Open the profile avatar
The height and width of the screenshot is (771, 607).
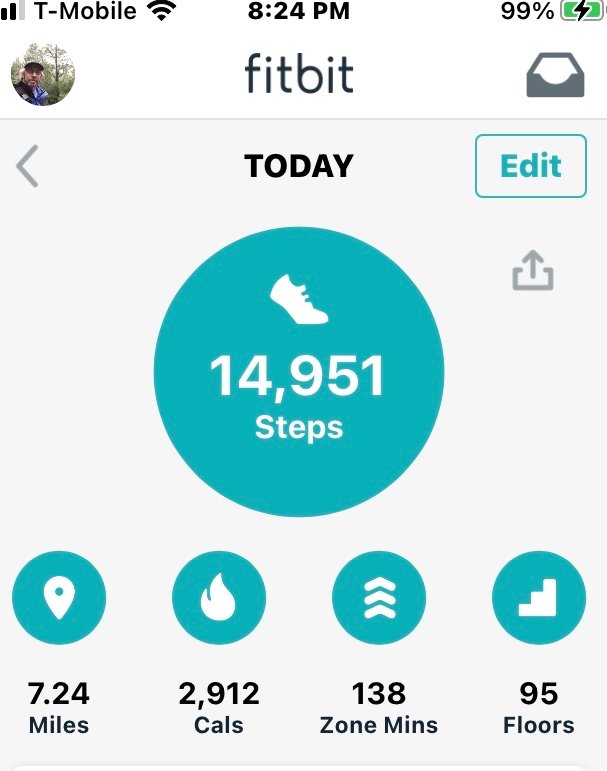(43, 75)
